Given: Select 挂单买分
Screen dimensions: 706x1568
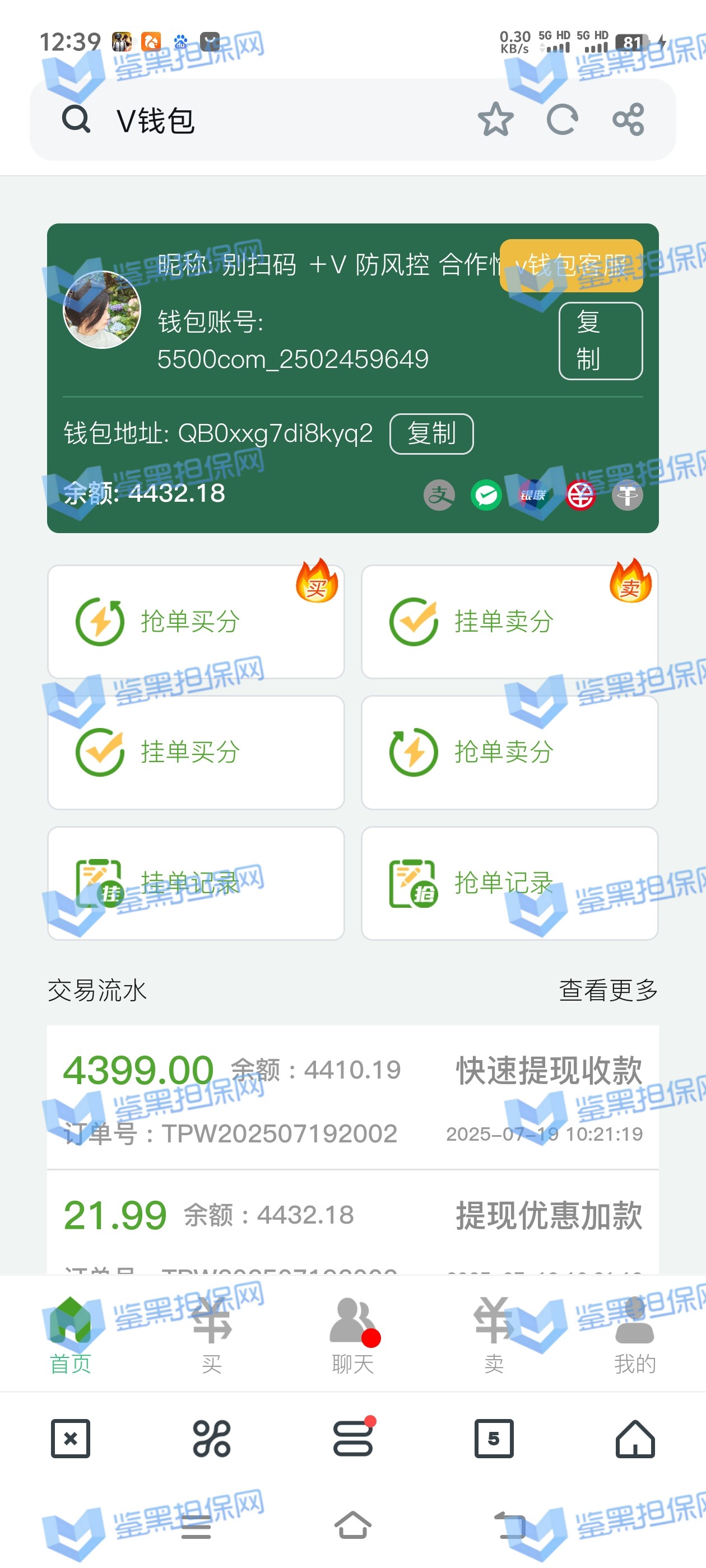Looking at the screenshot, I should tap(196, 752).
